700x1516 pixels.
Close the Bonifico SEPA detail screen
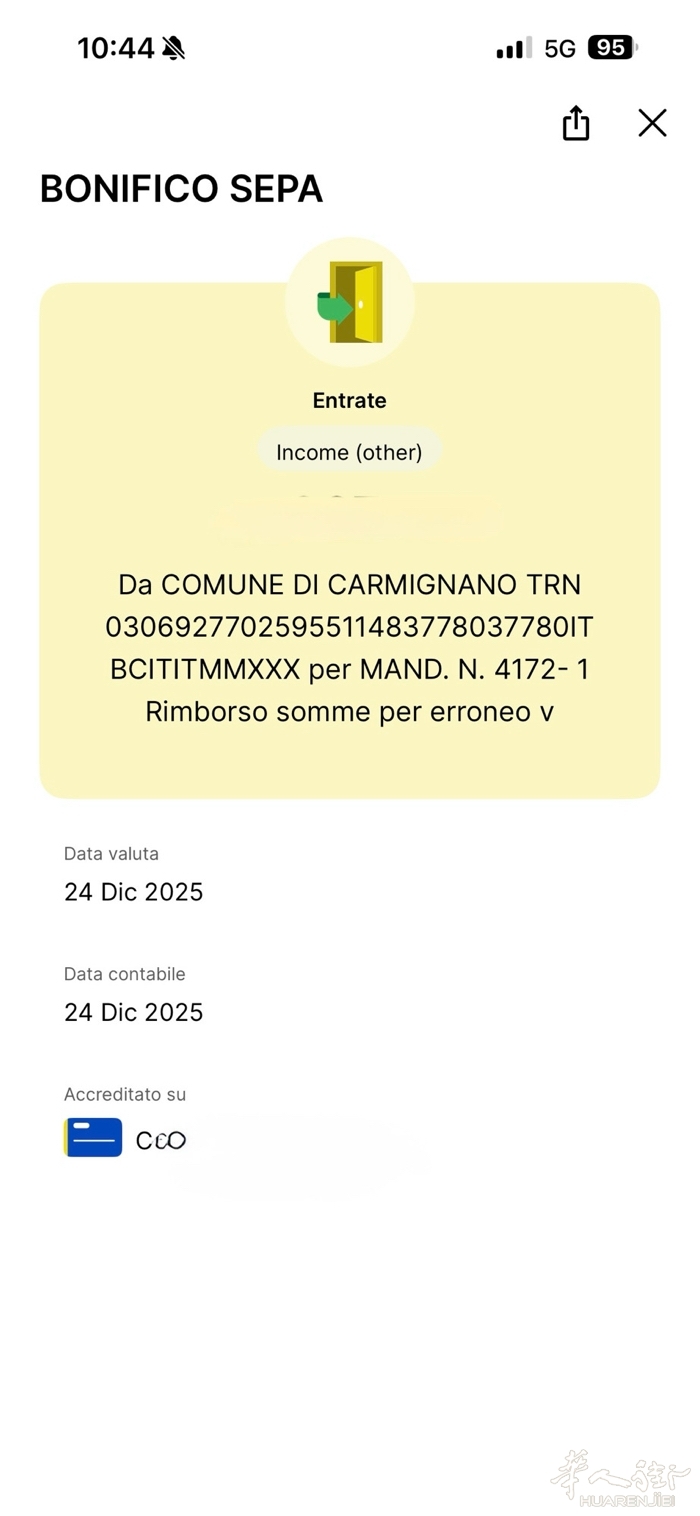coord(652,123)
